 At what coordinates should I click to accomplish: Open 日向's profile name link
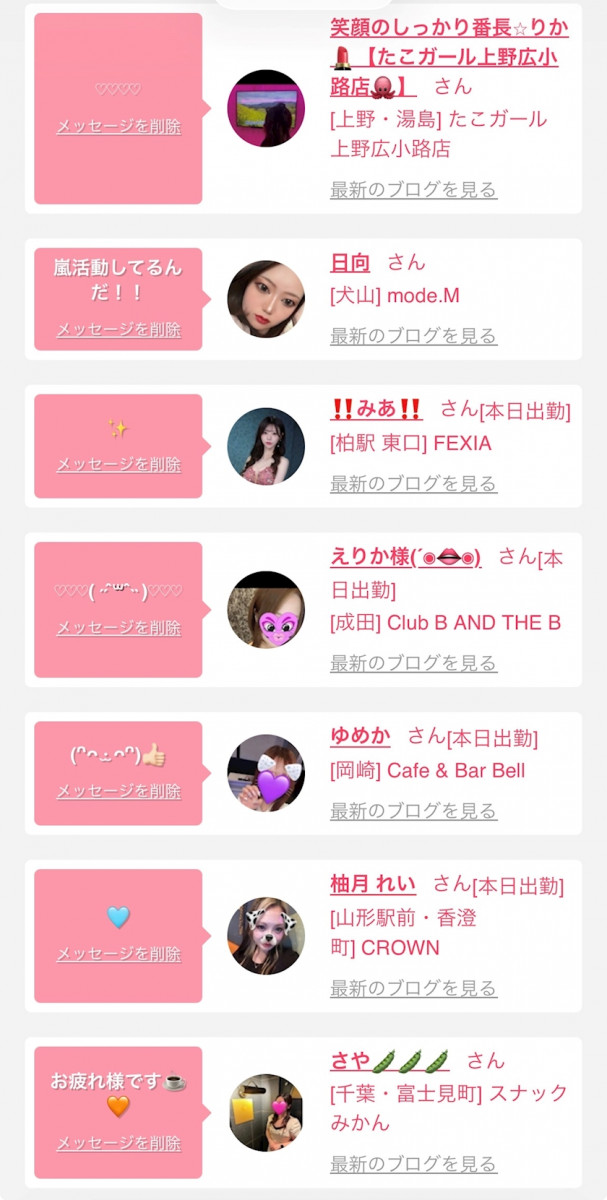tap(350, 263)
